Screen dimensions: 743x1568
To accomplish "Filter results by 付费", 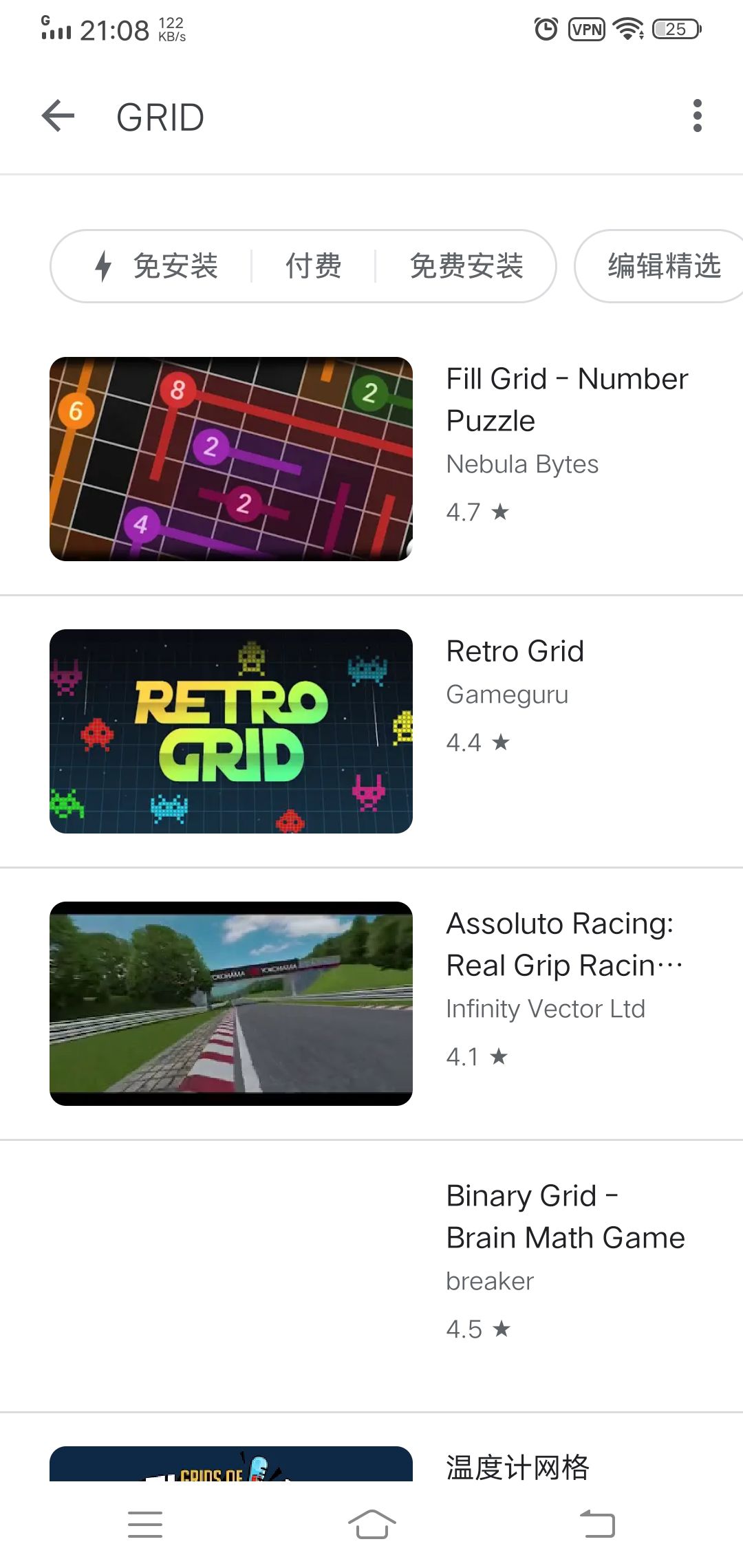I will coord(314,266).
